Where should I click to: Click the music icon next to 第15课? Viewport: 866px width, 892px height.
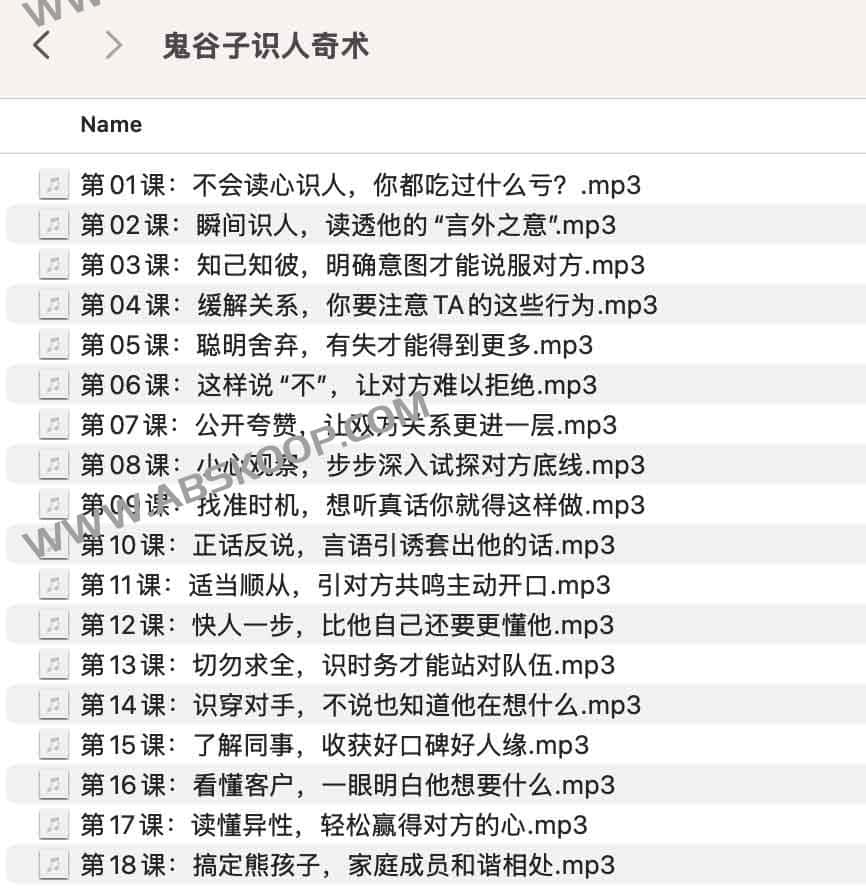(x=53, y=745)
